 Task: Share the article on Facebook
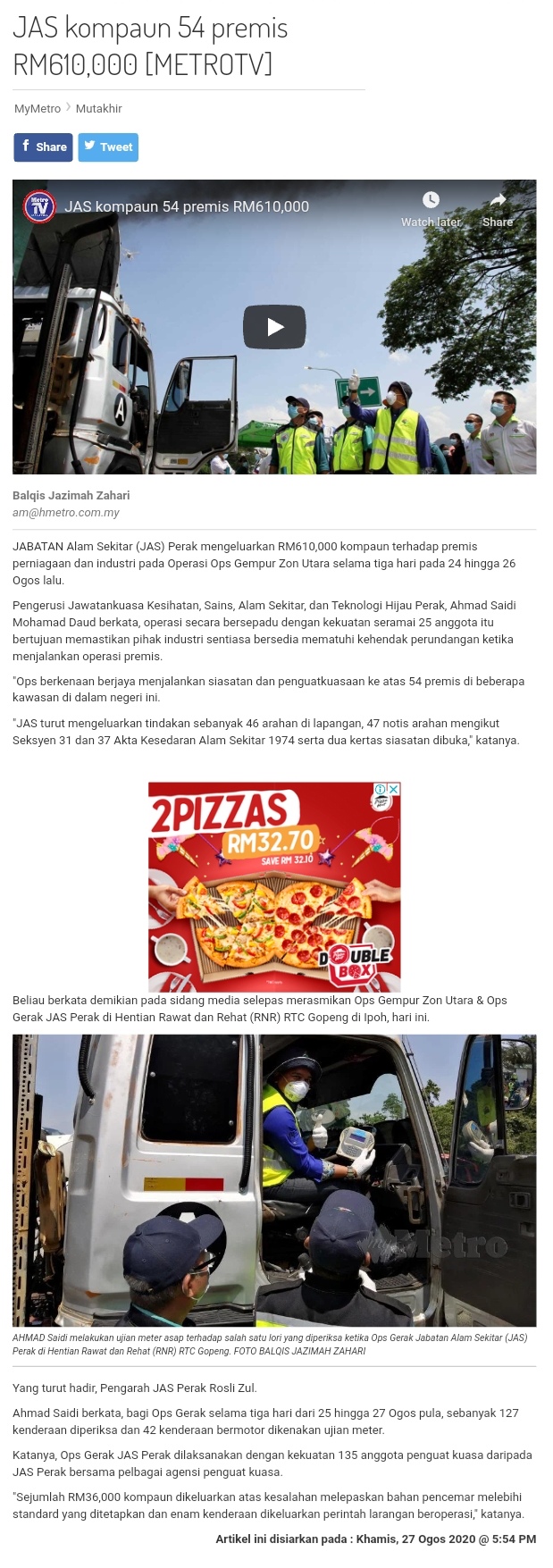click(x=43, y=147)
